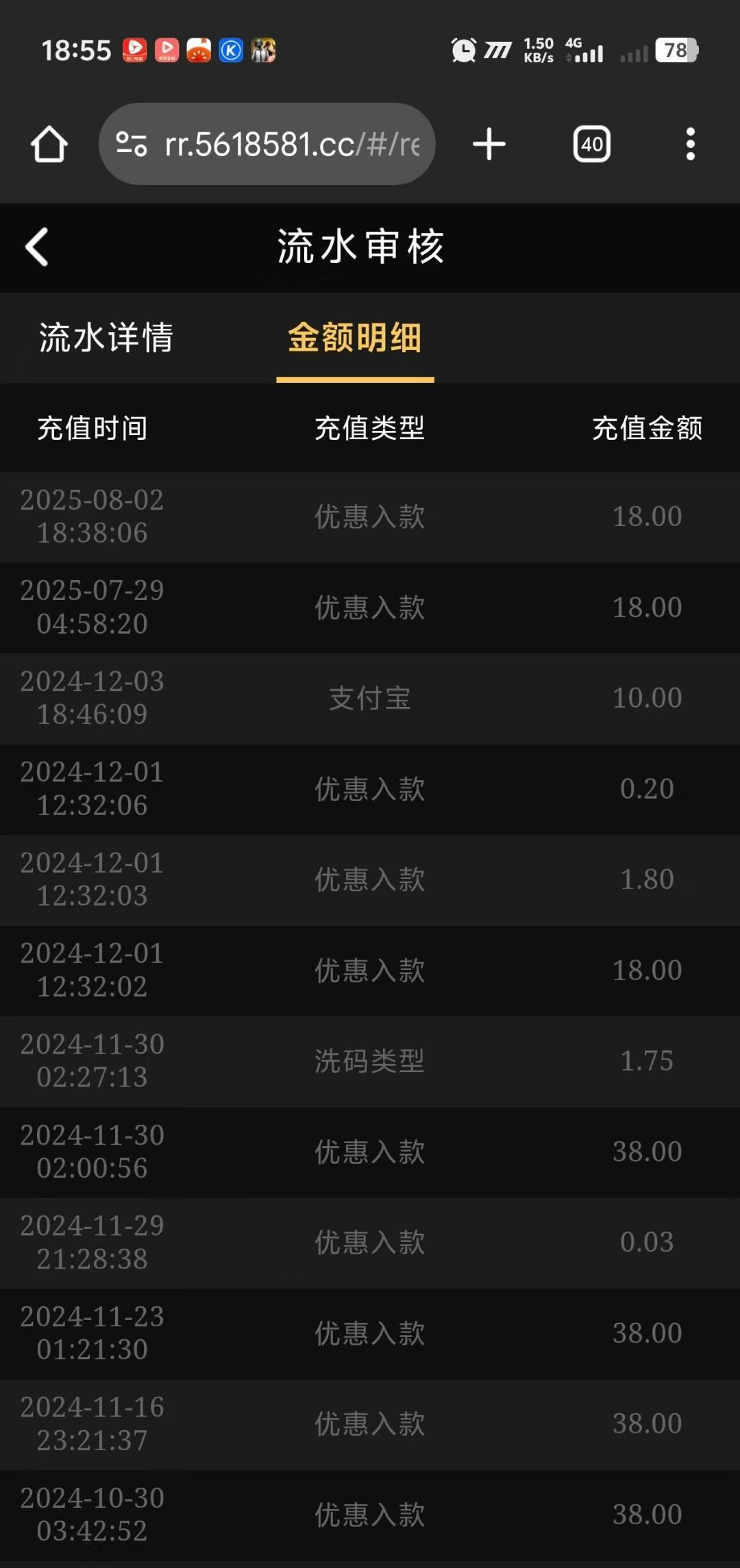
Task: Show the open tabs switcher
Action: pos(592,144)
